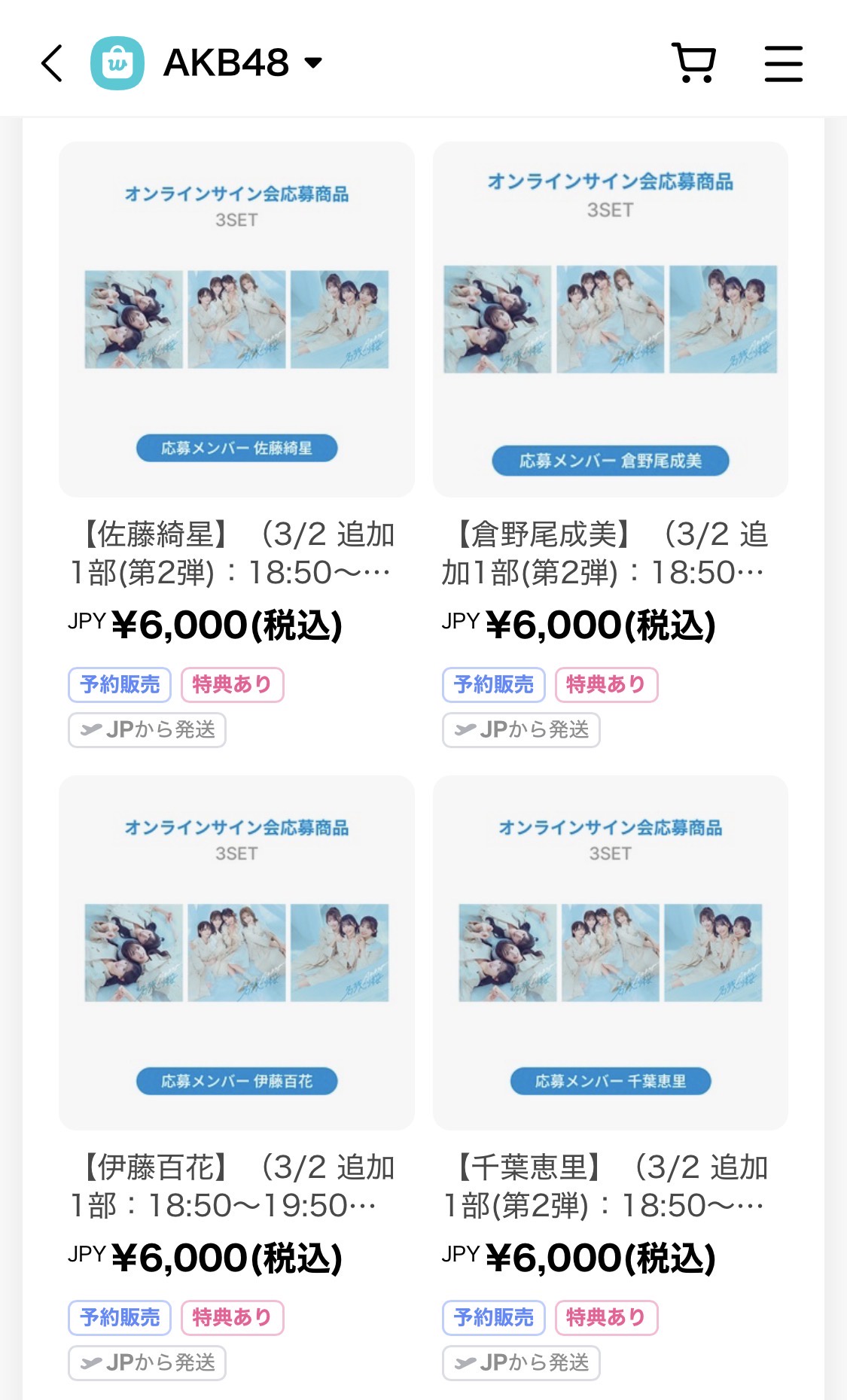Open the hamburger menu
847x1400 pixels.
click(x=783, y=62)
